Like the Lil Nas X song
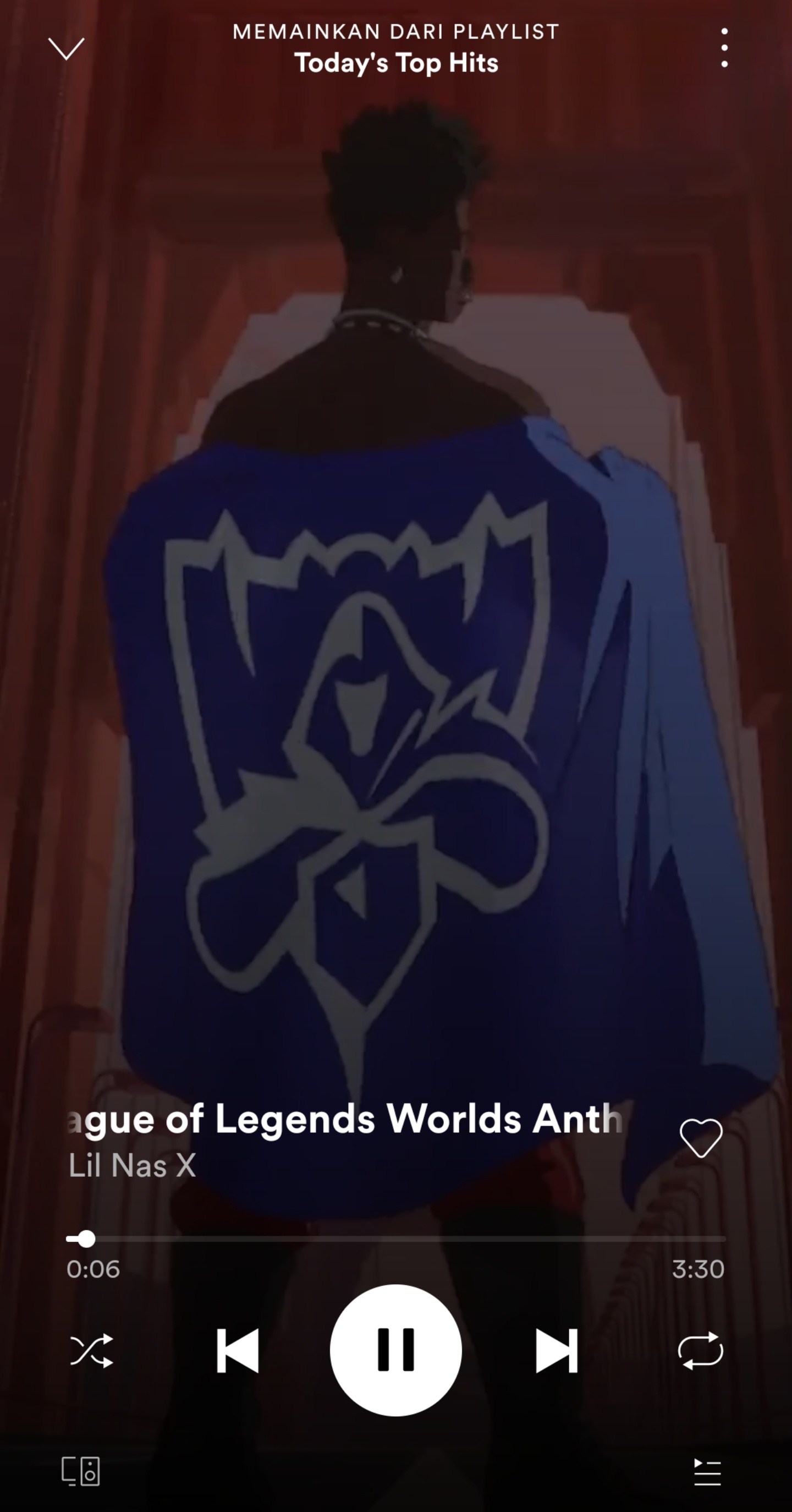This screenshot has height=1512, width=792. coord(701,1137)
